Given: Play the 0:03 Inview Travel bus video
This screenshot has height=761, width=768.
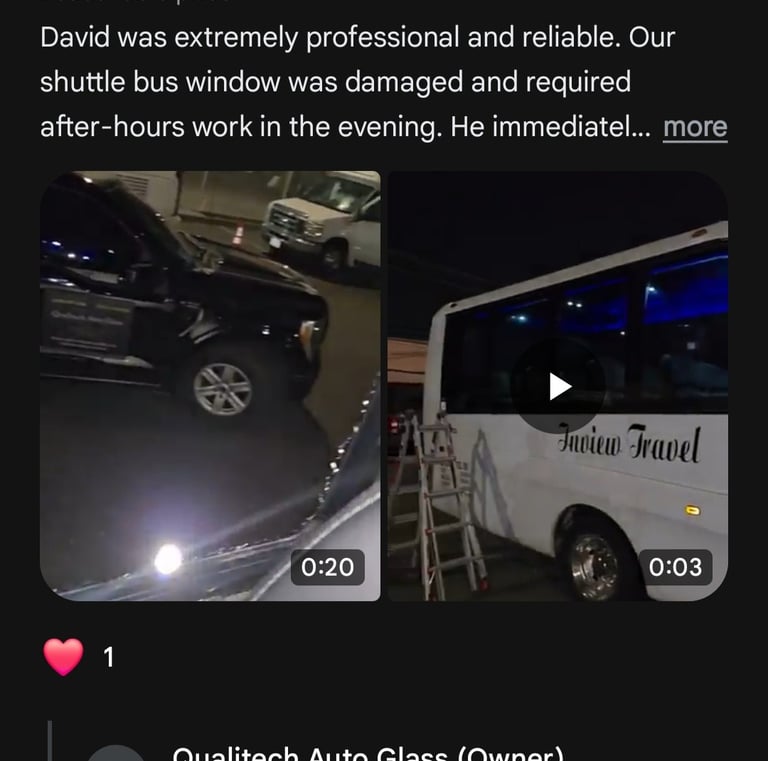Looking at the screenshot, I should 559,386.
